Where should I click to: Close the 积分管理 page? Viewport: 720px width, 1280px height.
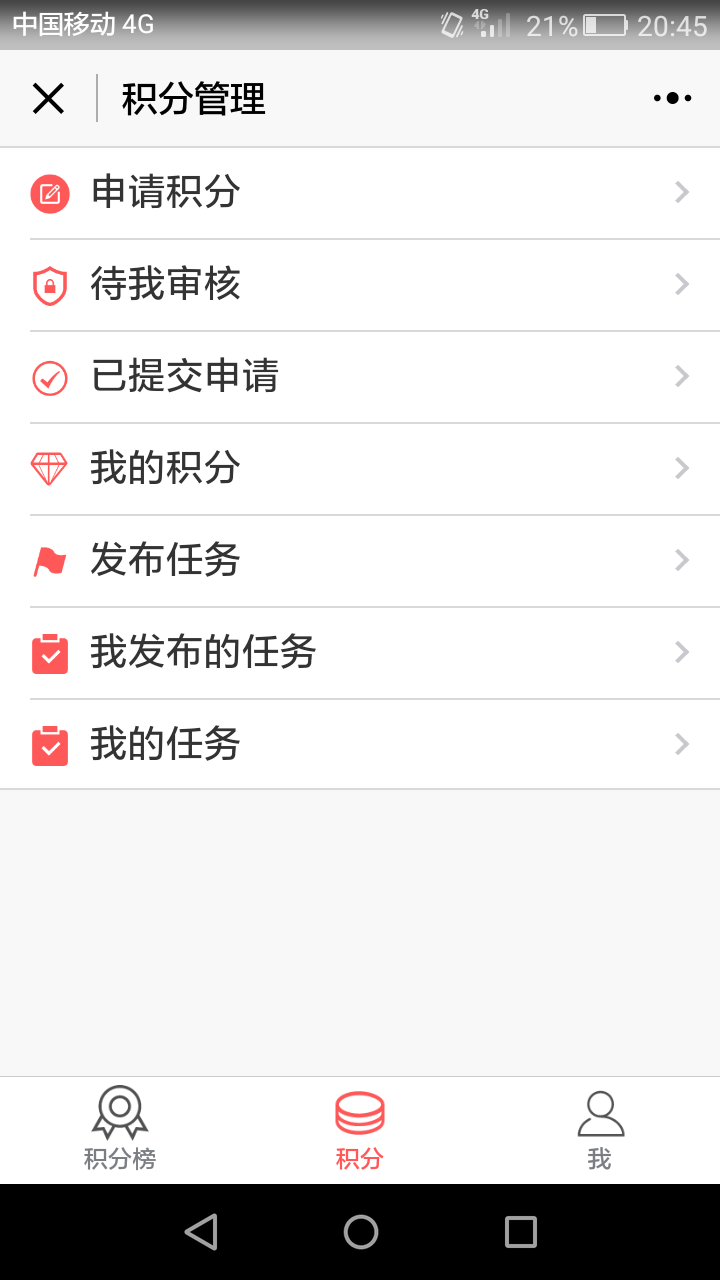(48, 98)
